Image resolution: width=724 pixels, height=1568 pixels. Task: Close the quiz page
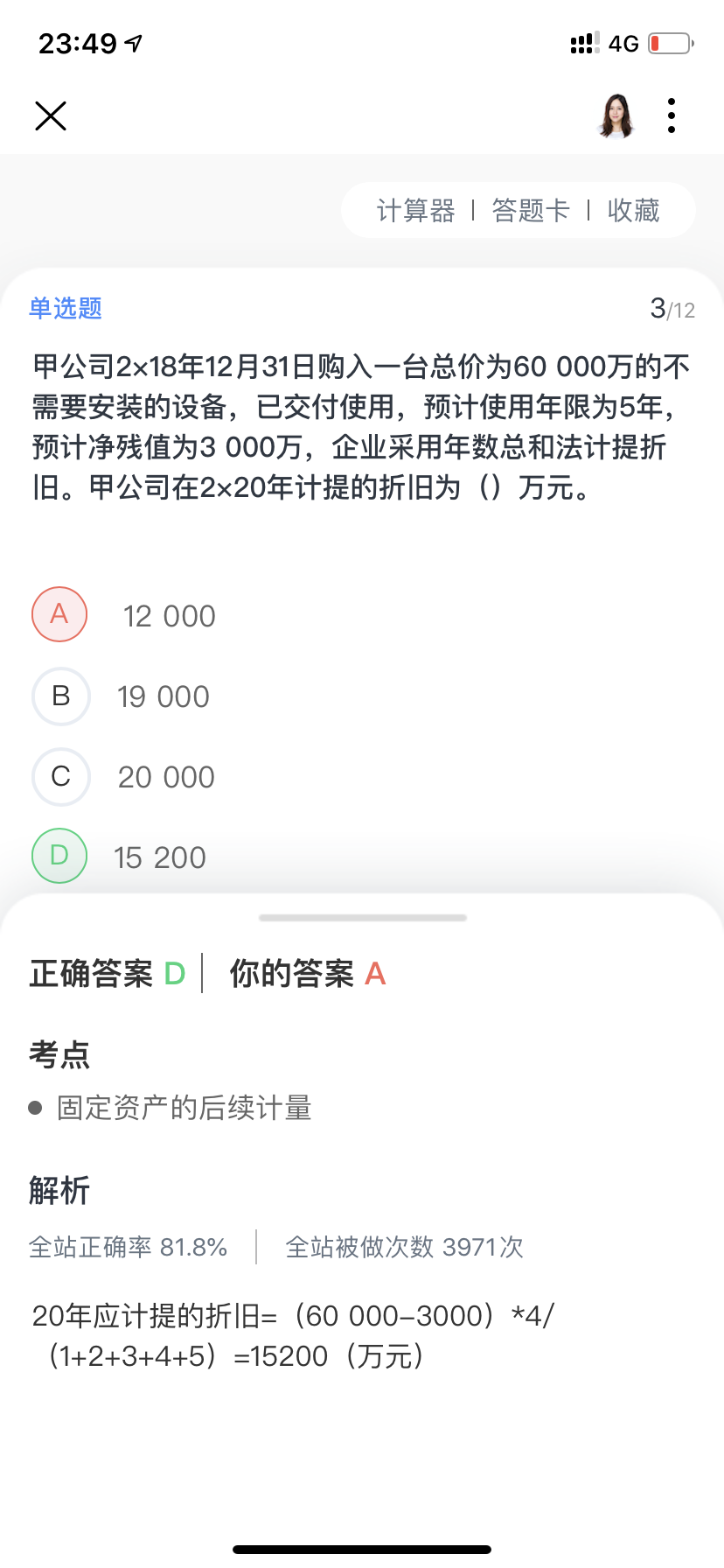point(51,115)
